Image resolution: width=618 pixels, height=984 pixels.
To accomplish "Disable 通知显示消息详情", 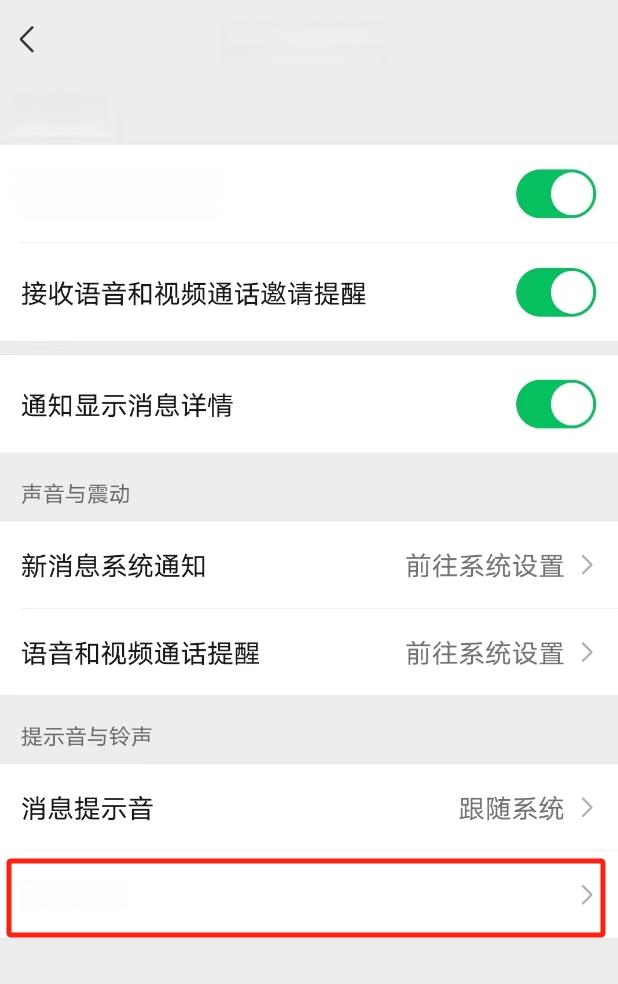I will point(555,404).
